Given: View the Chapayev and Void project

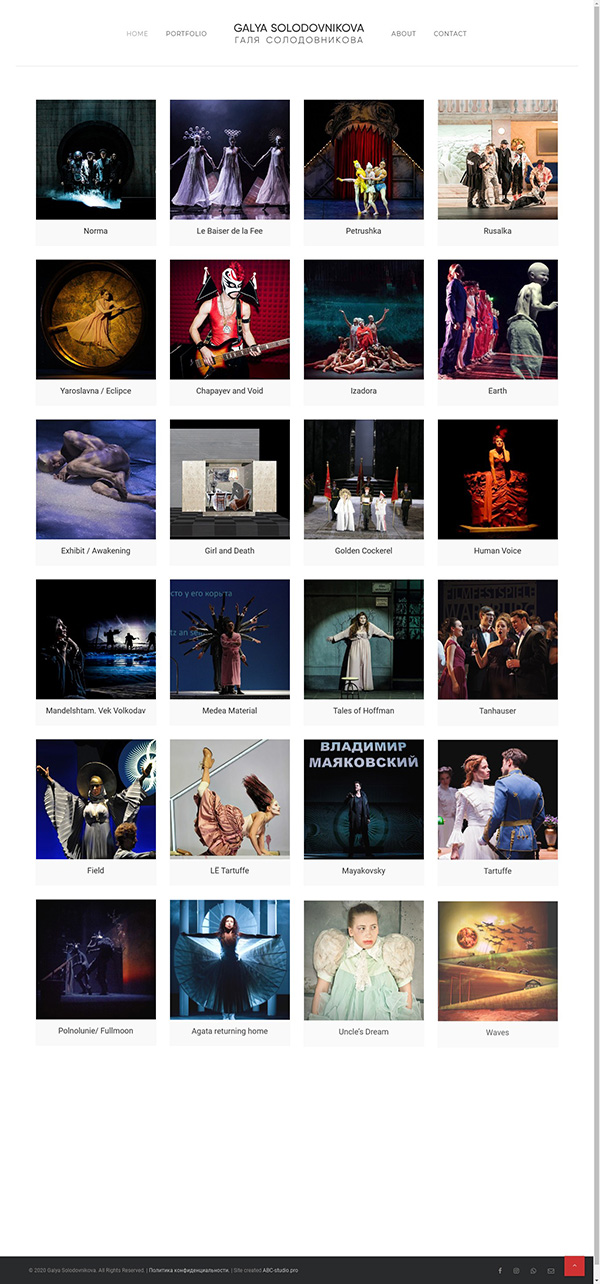Looking at the screenshot, I should pyautogui.click(x=230, y=332).
